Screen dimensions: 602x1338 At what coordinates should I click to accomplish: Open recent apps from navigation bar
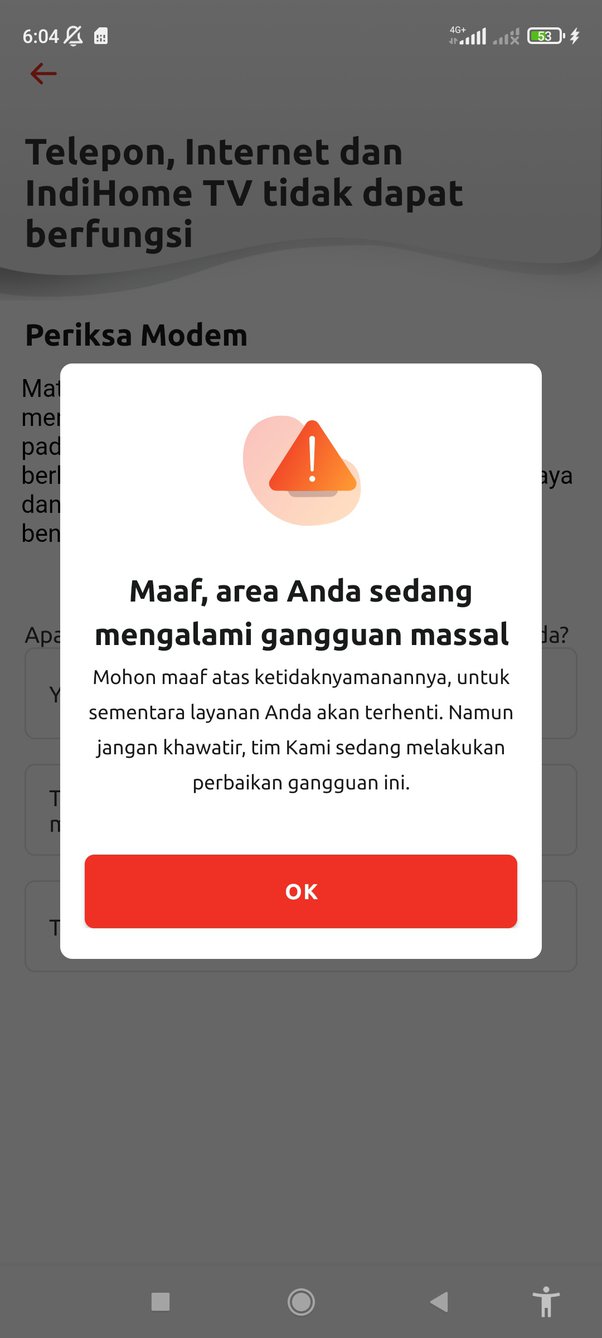160,1301
